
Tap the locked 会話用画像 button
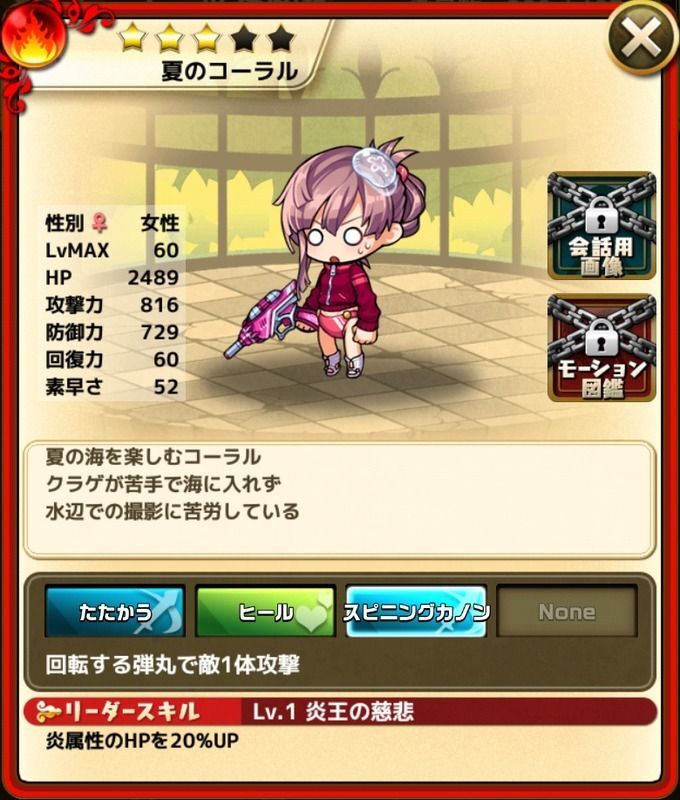coord(602,226)
